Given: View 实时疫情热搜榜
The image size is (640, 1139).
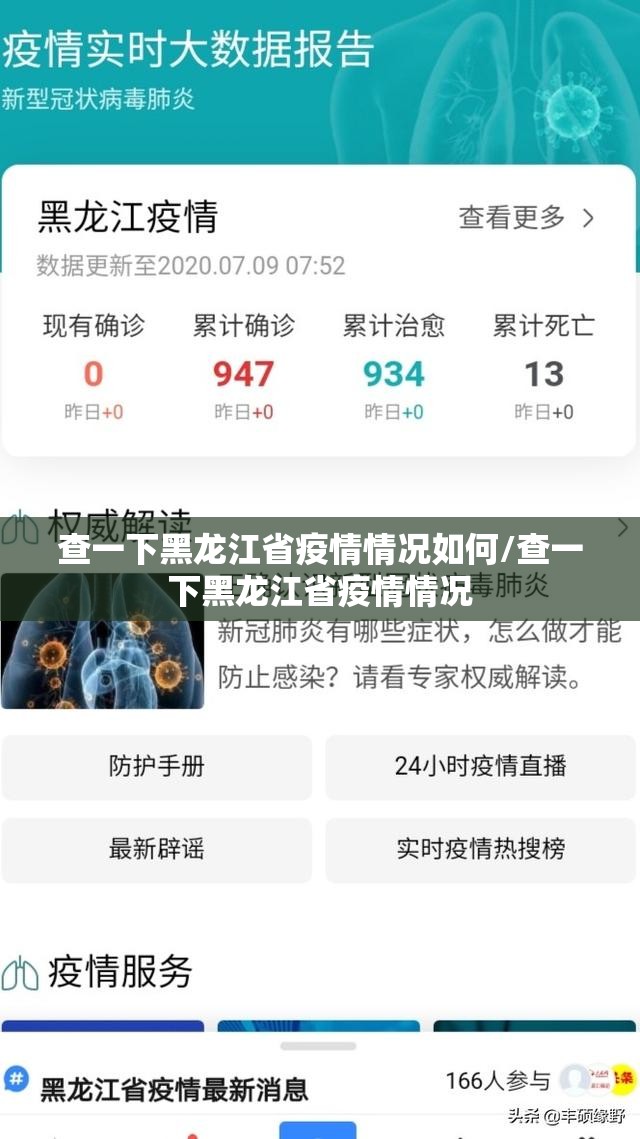Looking at the screenshot, I should click(480, 850).
